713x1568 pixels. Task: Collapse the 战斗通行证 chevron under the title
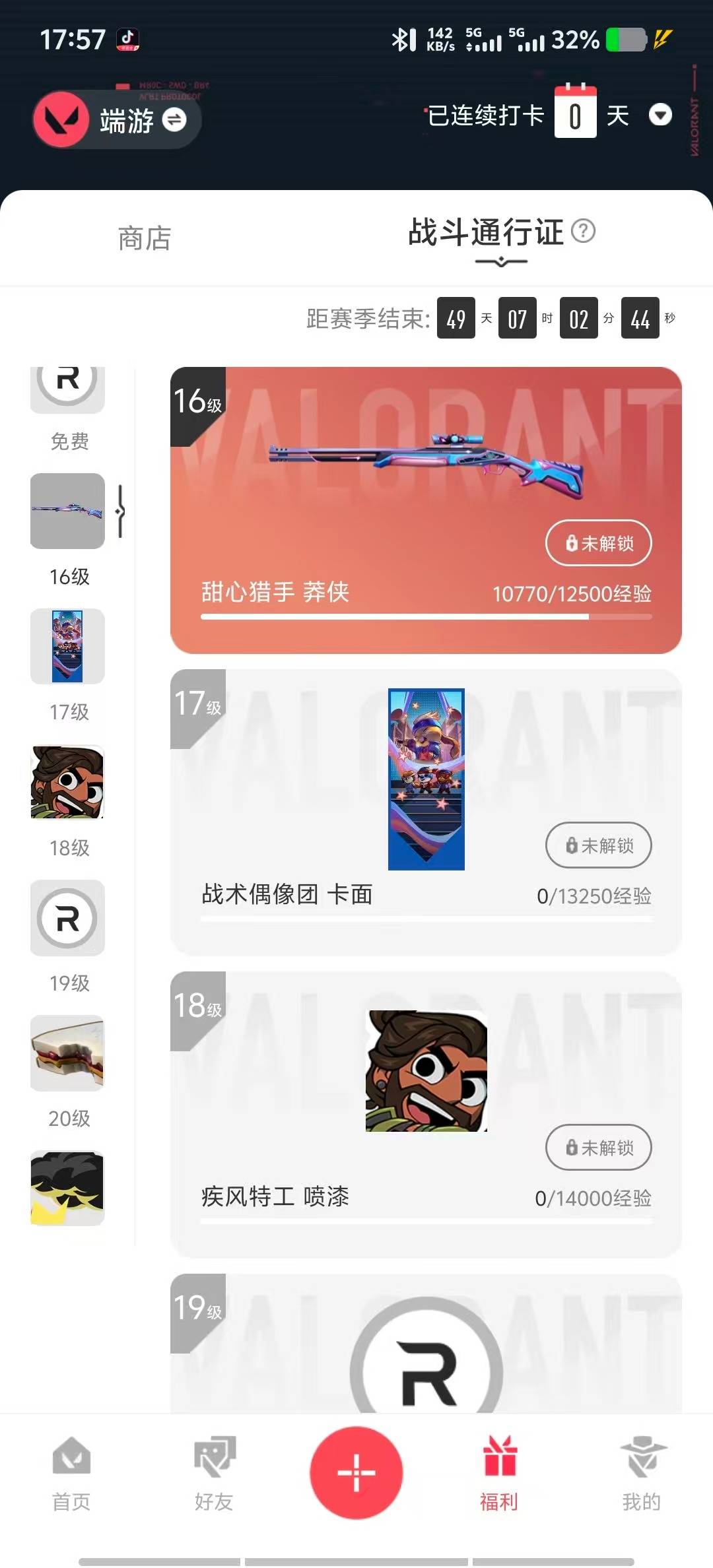tap(502, 263)
